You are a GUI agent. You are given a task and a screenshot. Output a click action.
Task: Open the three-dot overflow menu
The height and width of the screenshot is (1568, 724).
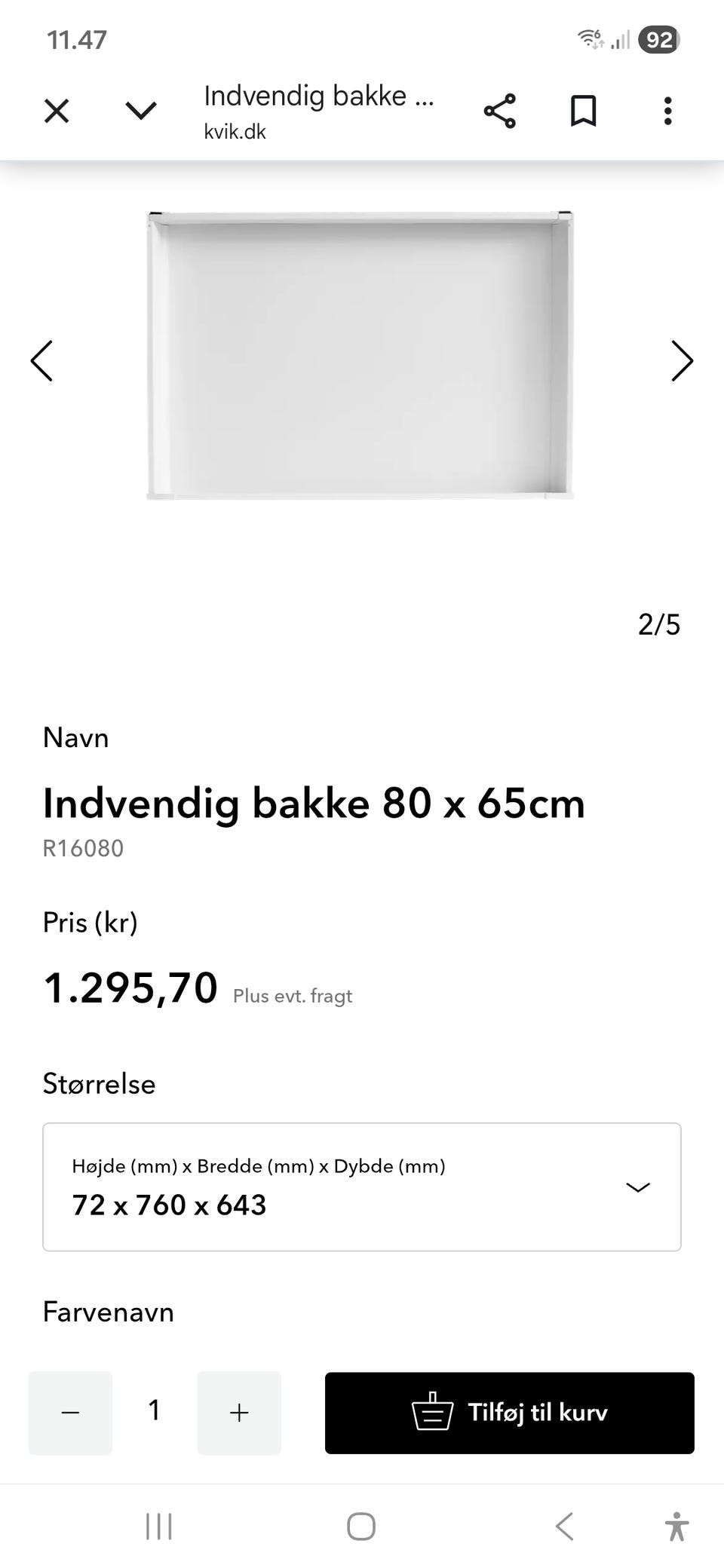click(667, 111)
